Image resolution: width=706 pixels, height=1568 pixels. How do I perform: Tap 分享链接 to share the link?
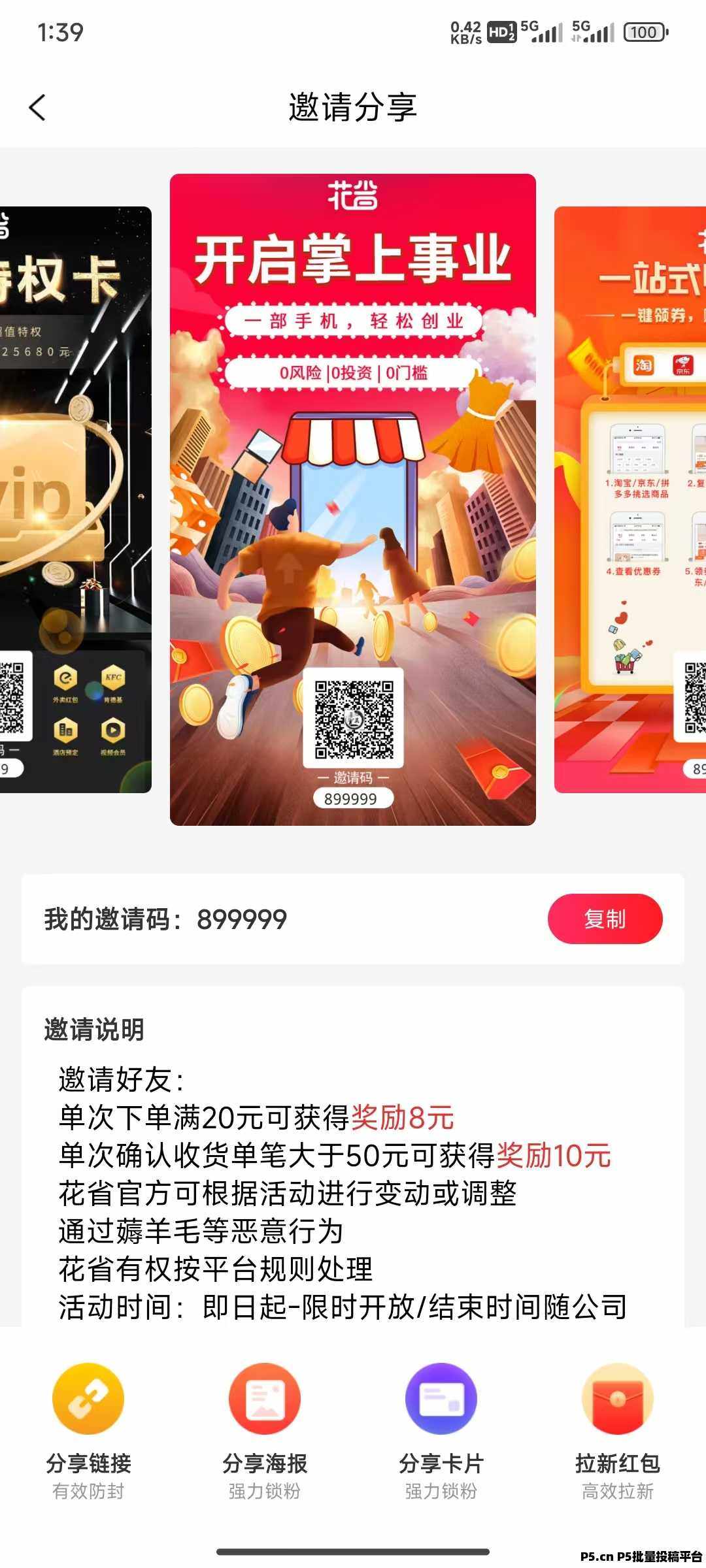click(88, 1431)
